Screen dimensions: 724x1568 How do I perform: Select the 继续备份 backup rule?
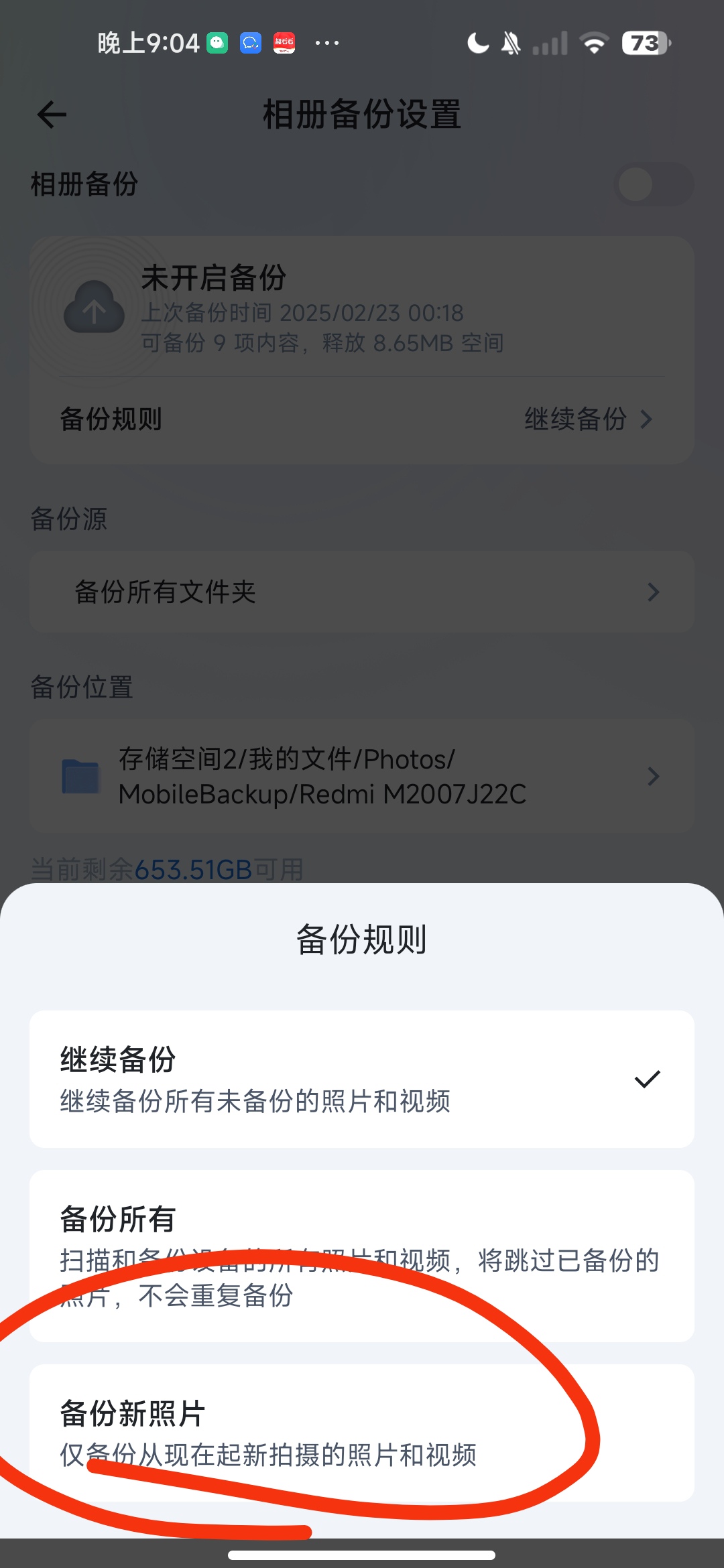tap(362, 1079)
